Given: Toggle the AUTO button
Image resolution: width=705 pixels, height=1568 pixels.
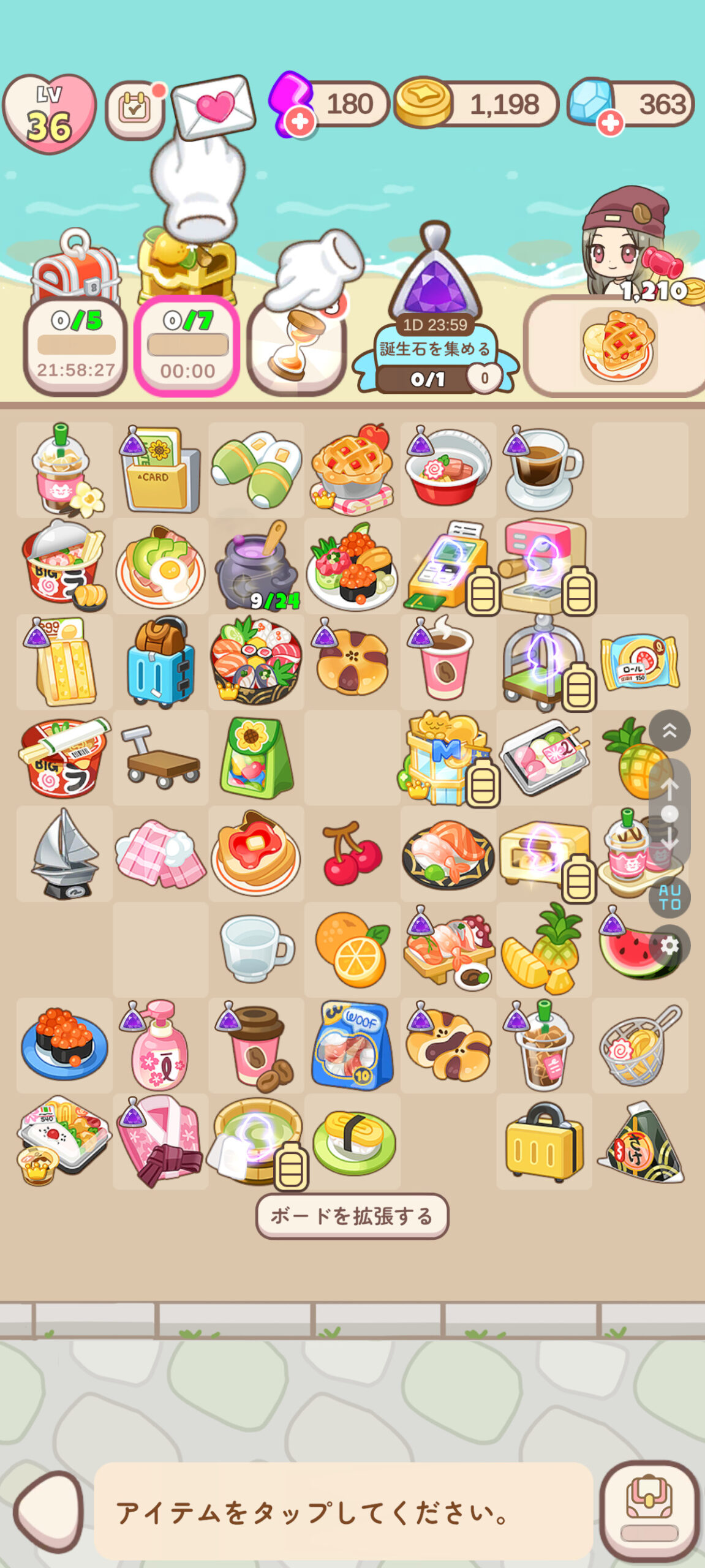Looking at the screenshot, I should point(669,897).
